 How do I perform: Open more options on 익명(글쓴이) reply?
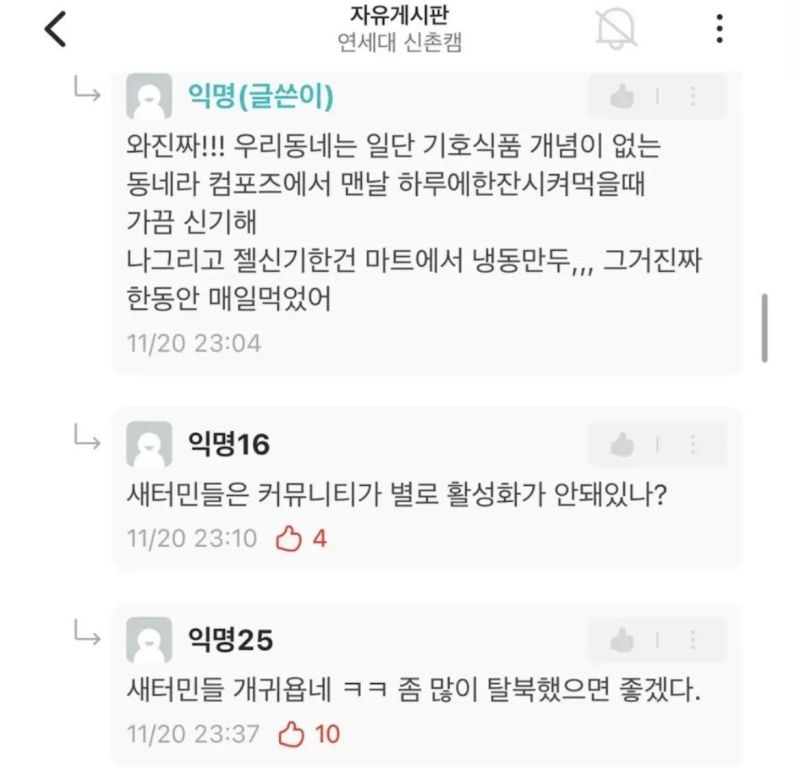click(693, 97)
